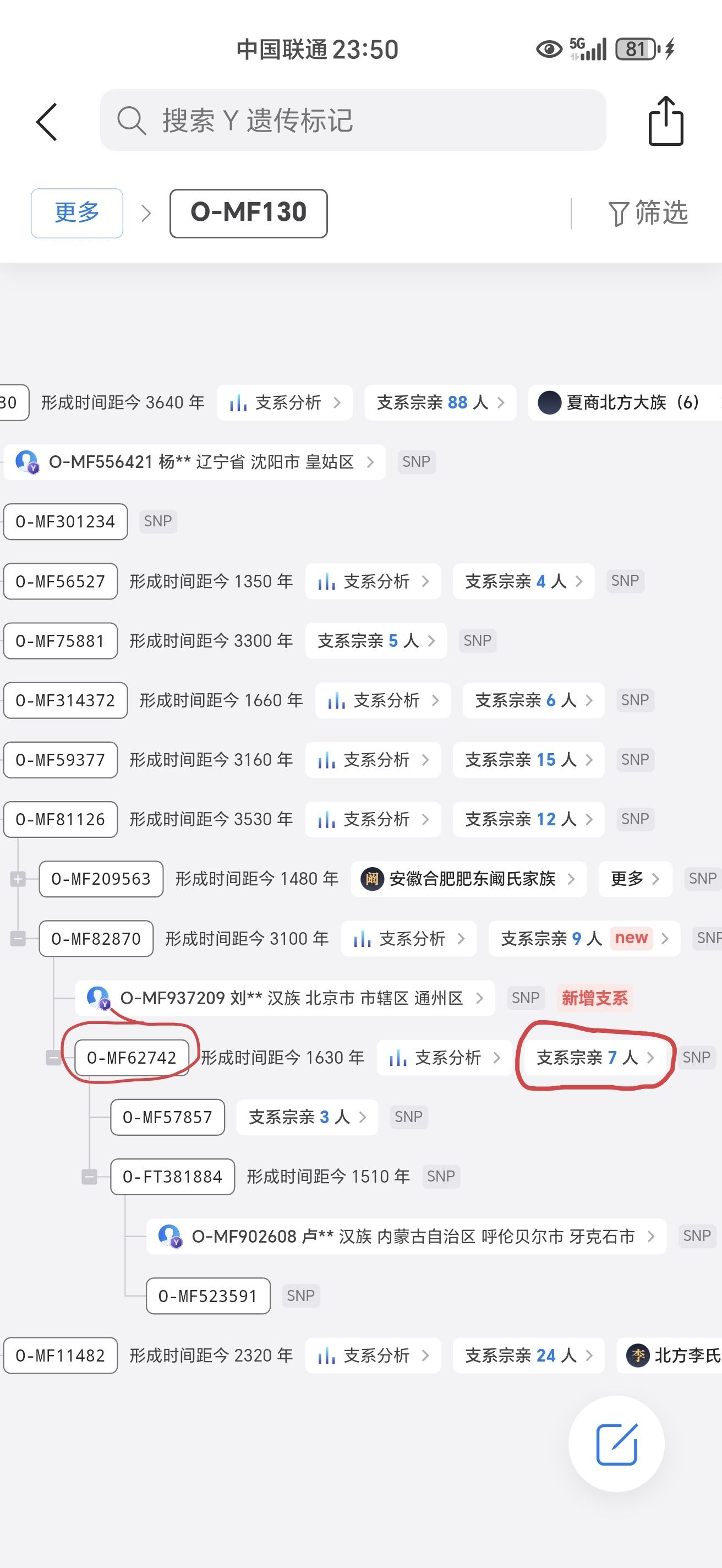Screen dimensions: 722x1568
Task: Open the O-MF937209 刘** user entry
Action: pos(285,998)
